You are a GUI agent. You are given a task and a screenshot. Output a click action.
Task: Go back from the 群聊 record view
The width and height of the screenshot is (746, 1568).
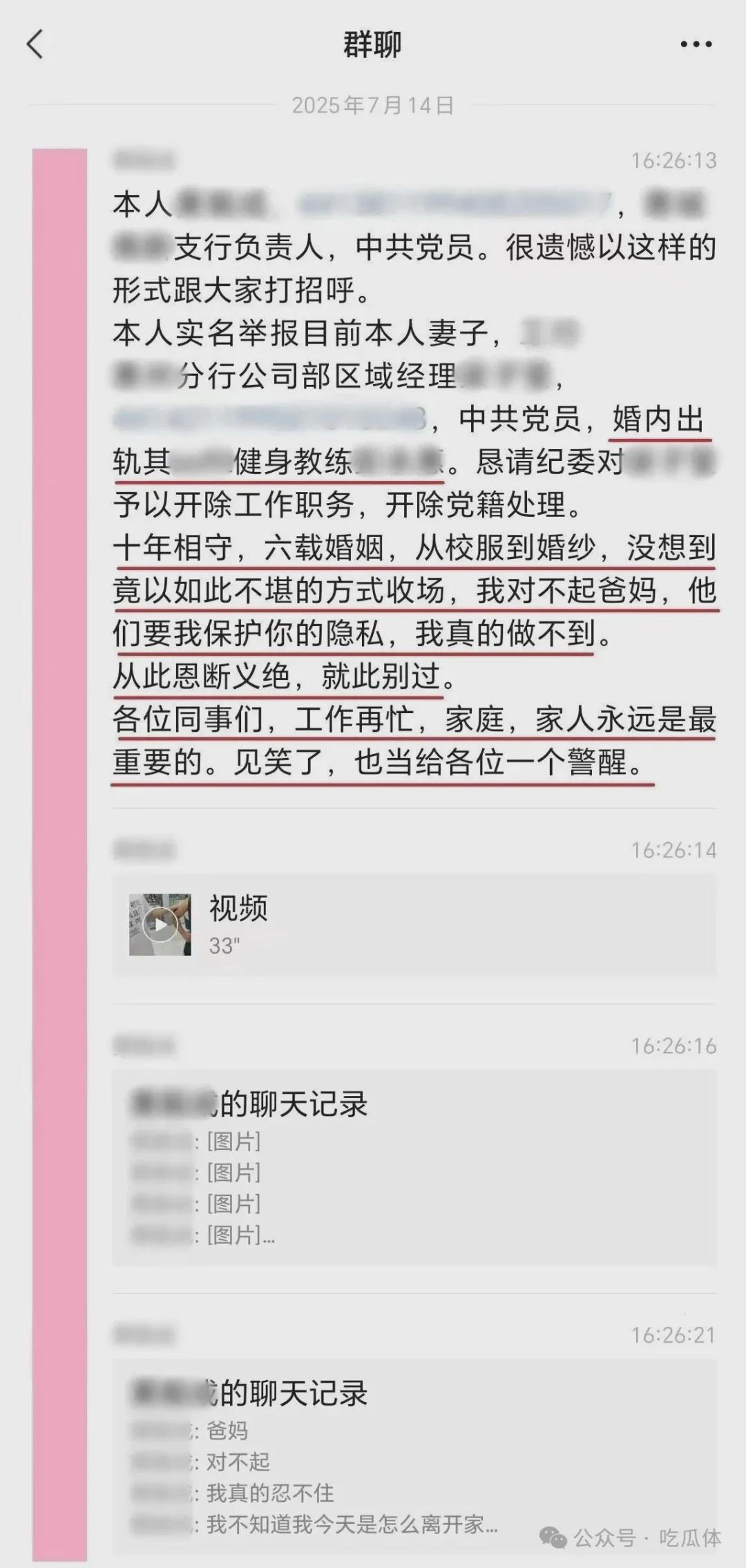[35, 44]
